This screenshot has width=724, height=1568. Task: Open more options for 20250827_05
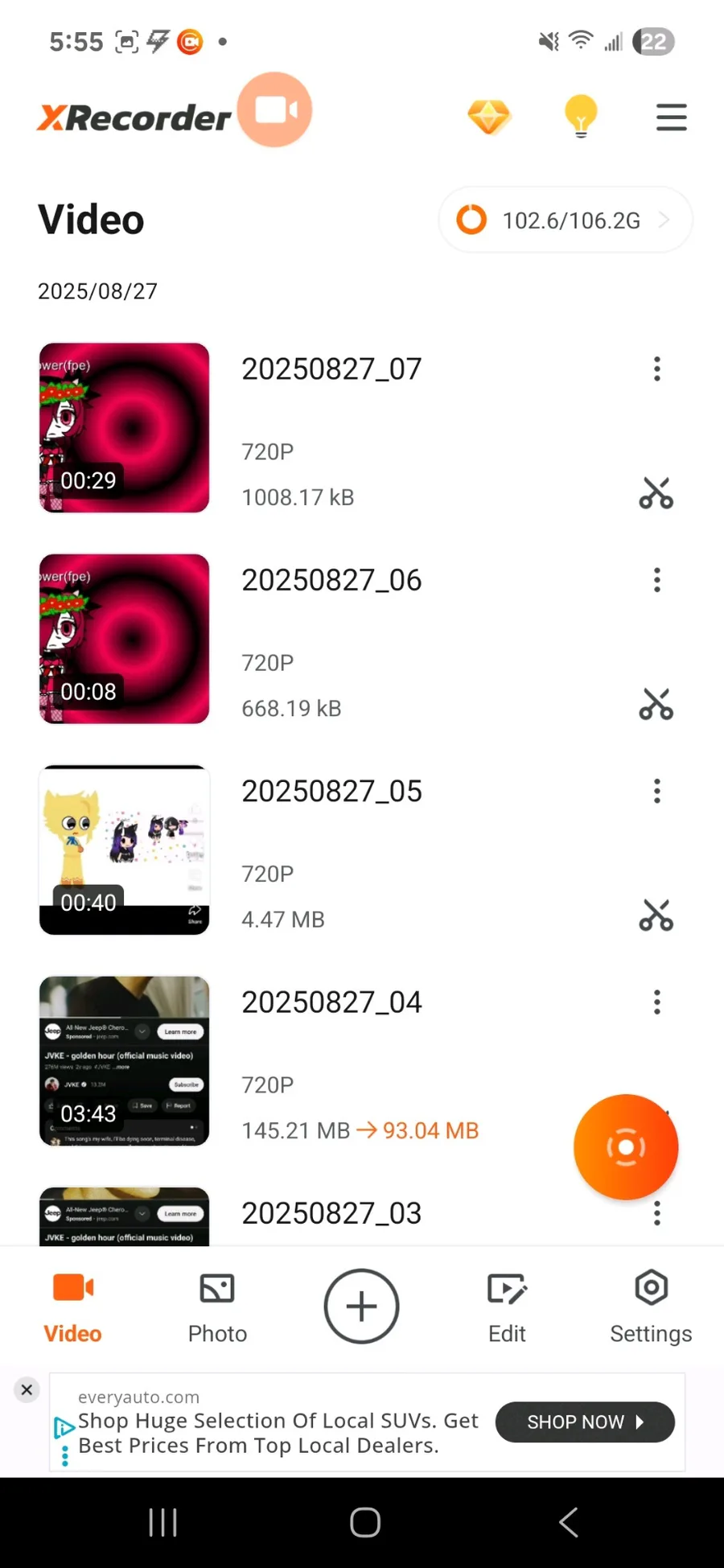coord(657,792)
